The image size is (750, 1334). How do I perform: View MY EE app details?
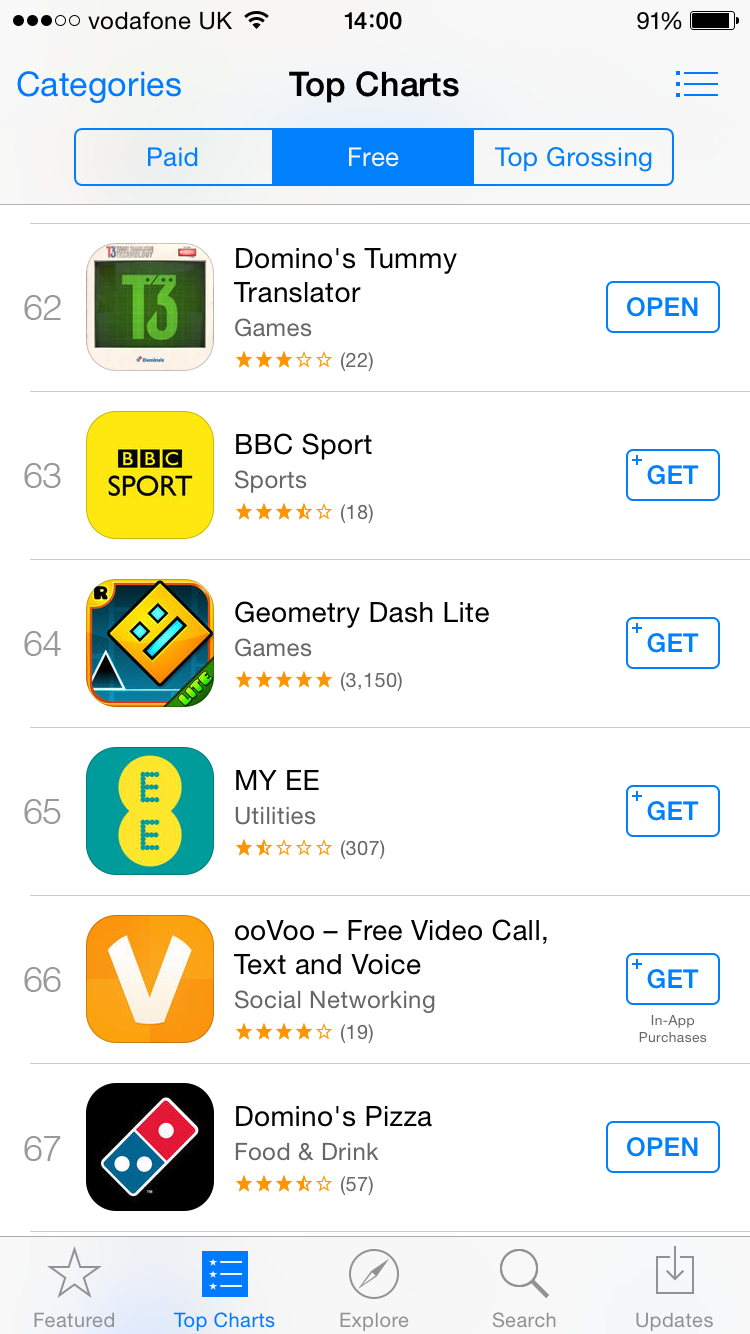[277, 781]
